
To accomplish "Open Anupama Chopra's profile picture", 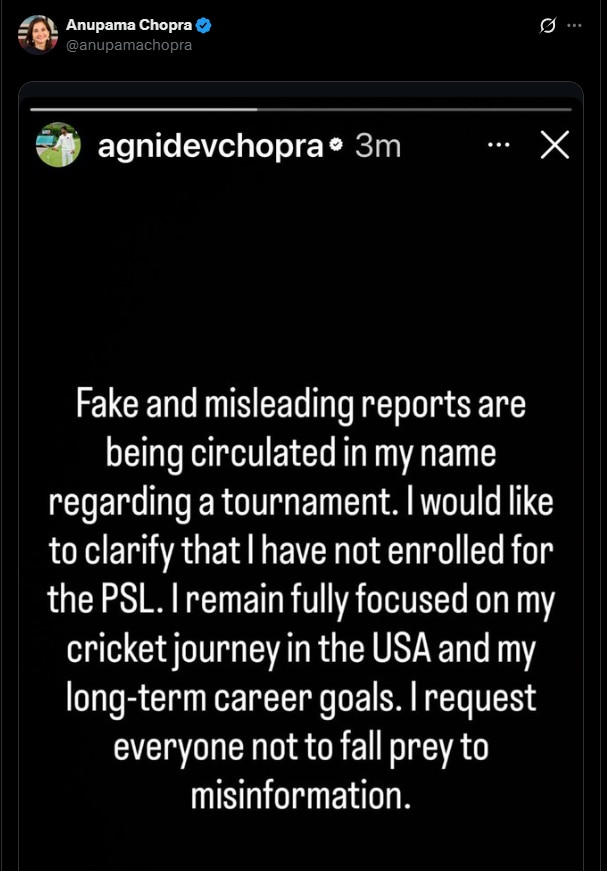I will point(38,35).
